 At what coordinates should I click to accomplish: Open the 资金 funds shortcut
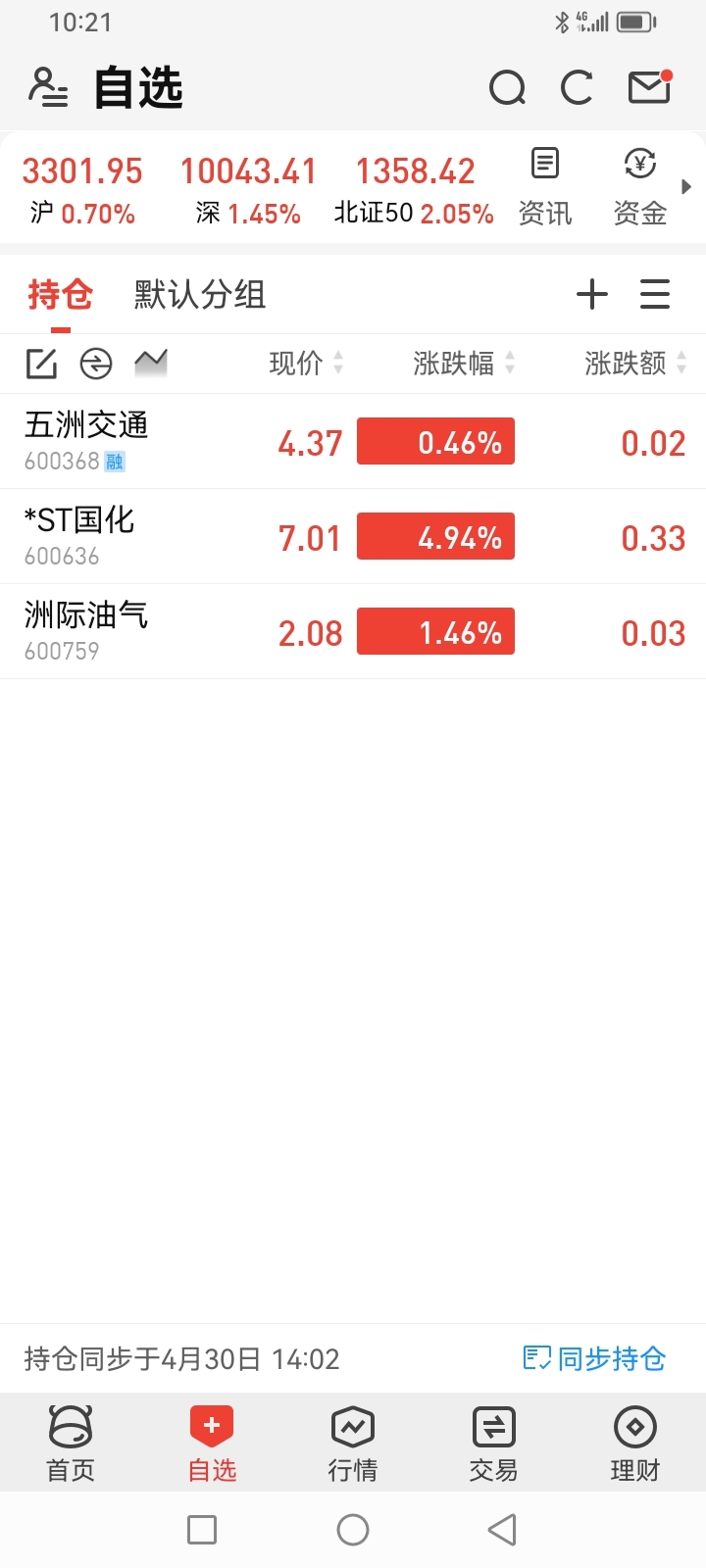click(x=640, y=187)
